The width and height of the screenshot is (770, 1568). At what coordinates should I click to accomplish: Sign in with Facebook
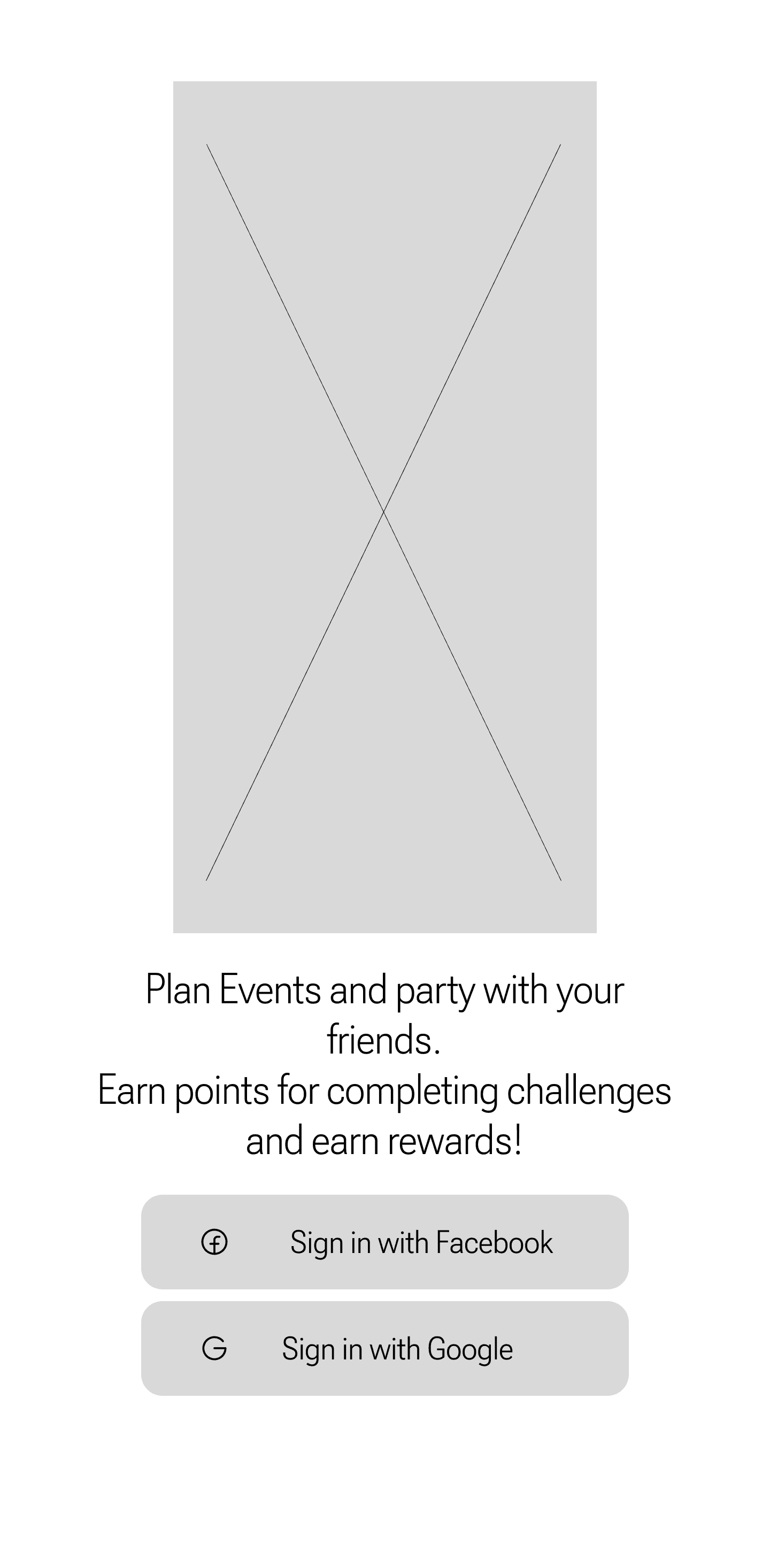[x=384, y=1242]
